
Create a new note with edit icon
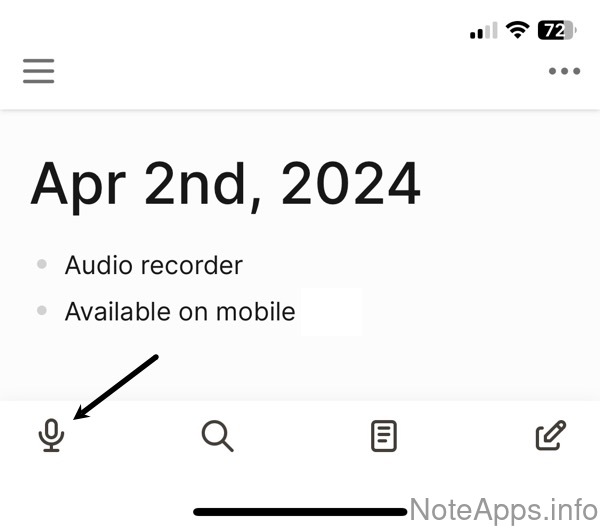coord(550,436)
